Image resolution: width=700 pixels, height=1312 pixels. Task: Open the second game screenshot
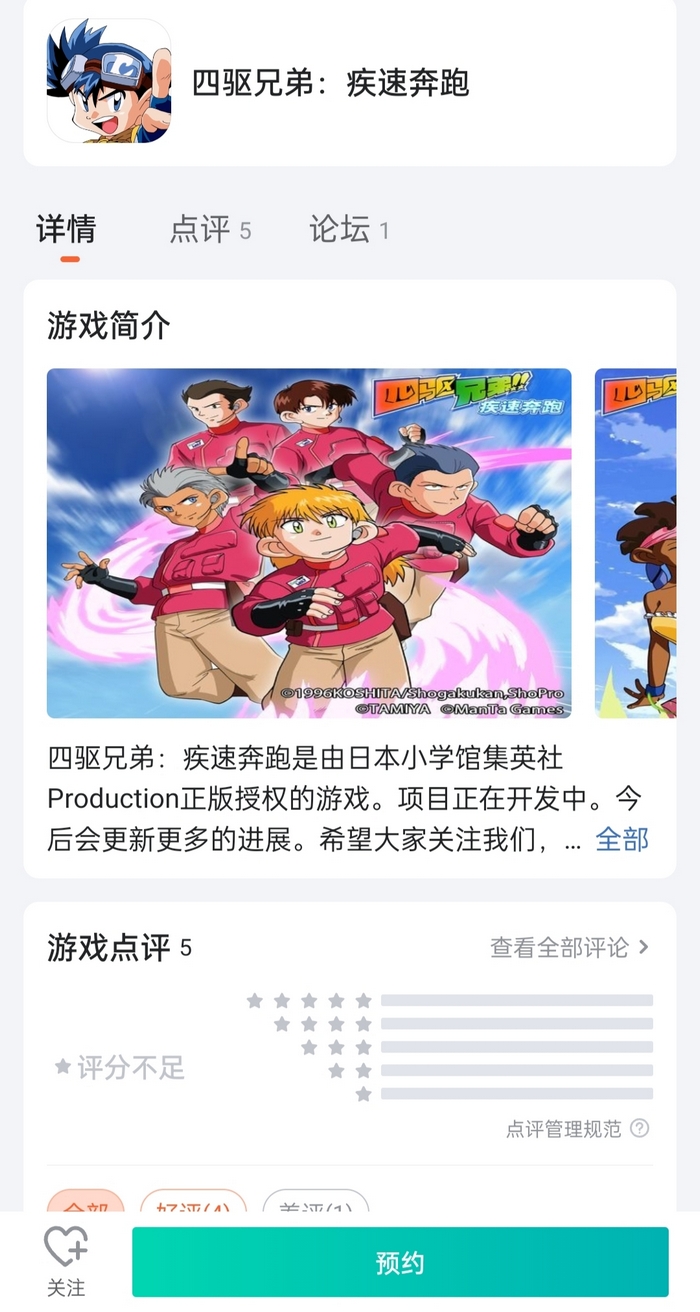[636, 543]
